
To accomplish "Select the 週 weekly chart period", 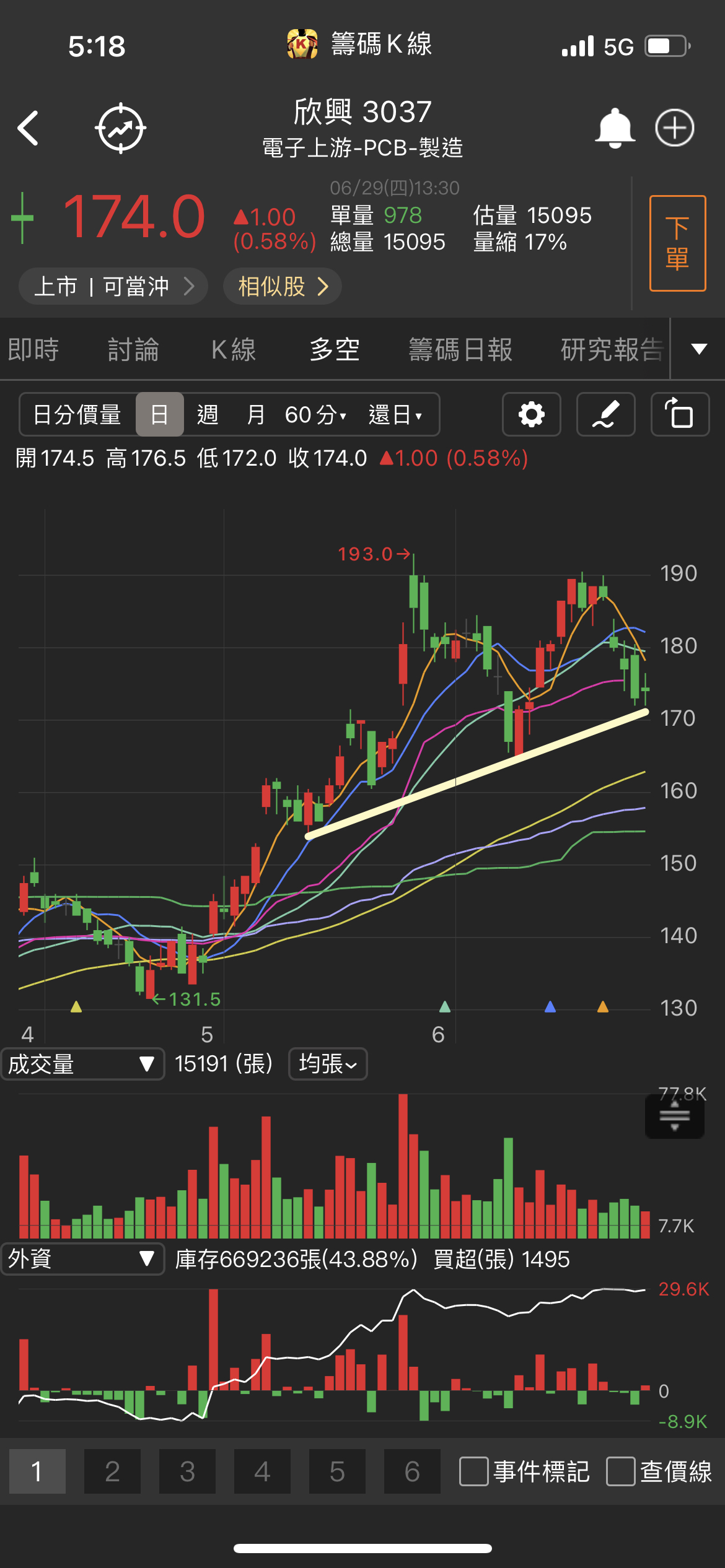I will (208, 414).
